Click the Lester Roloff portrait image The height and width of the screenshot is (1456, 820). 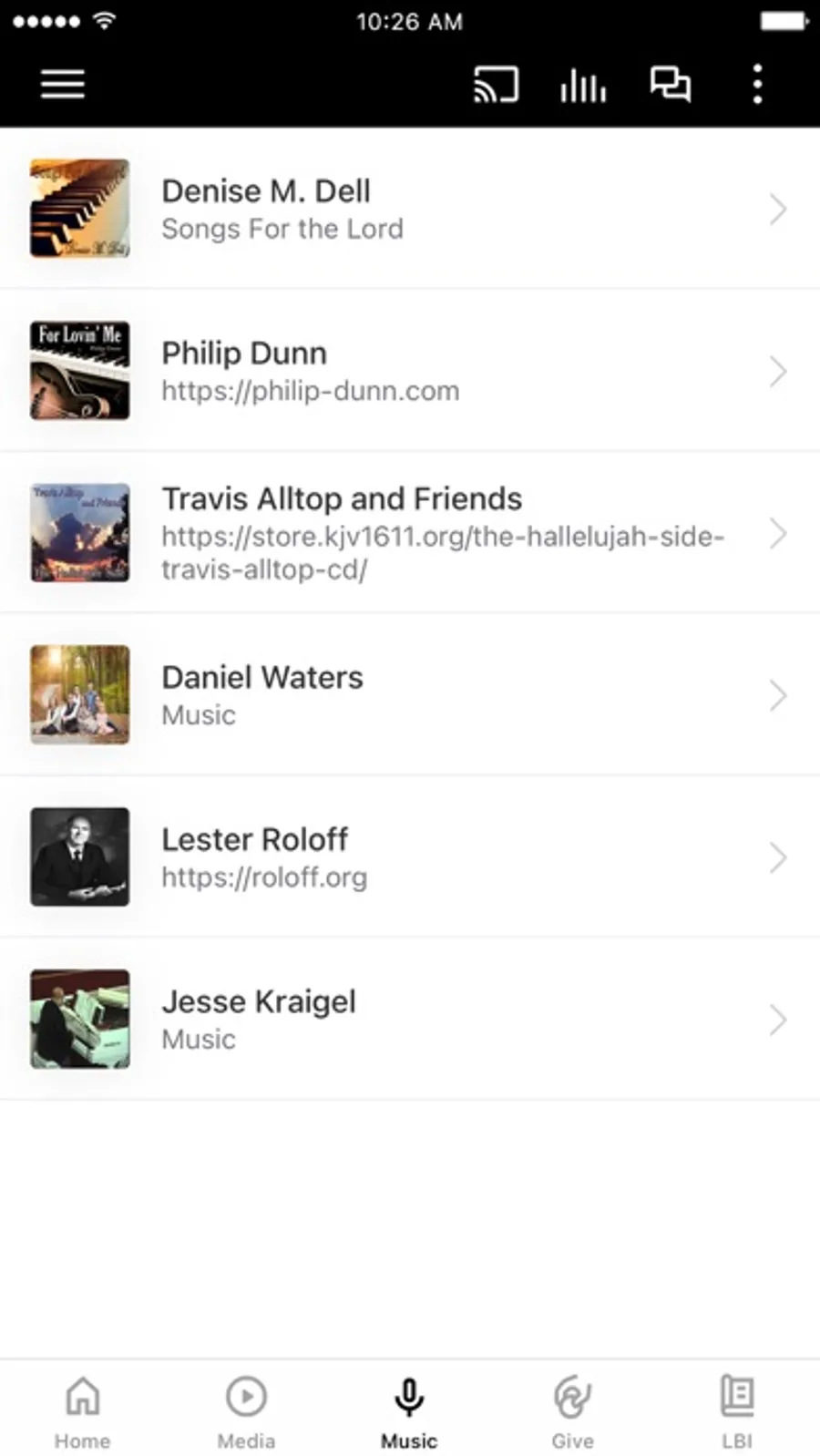pyautogui.click(x=80, y=857)
